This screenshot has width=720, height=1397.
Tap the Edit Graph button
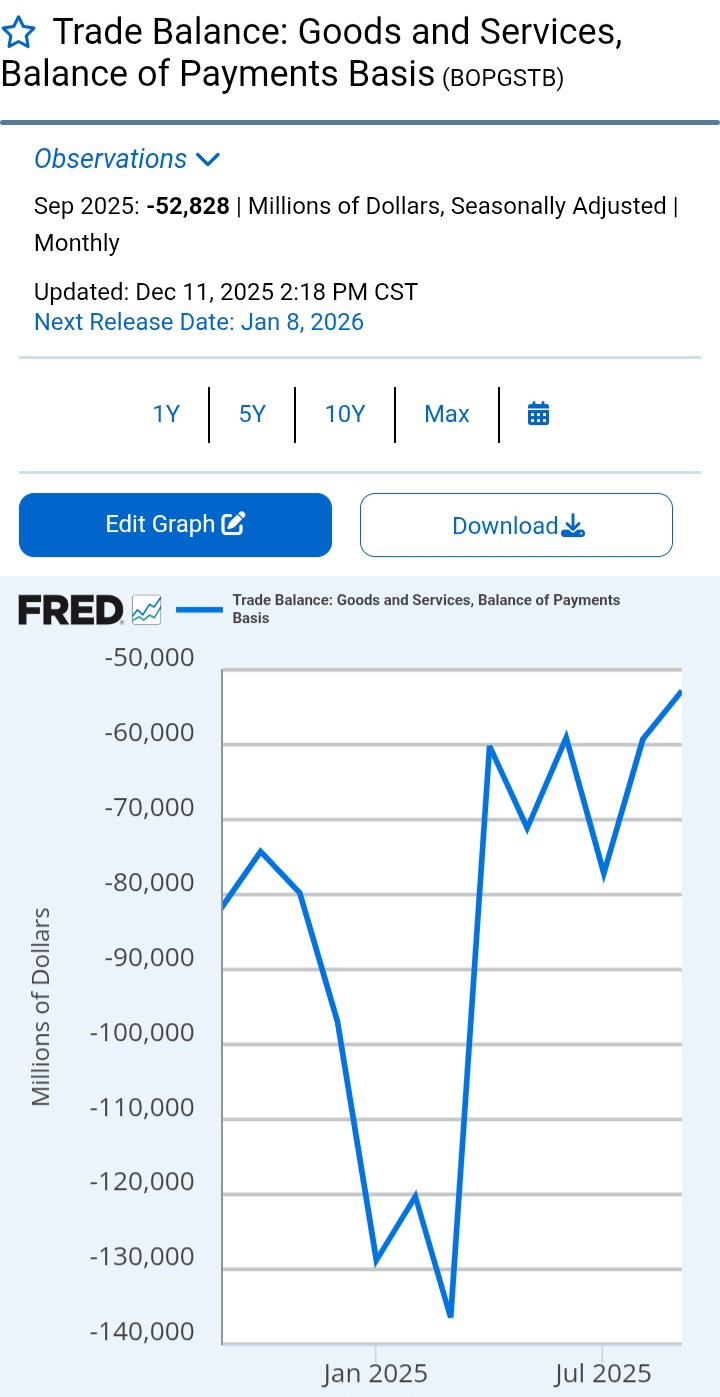click(175, 524)
